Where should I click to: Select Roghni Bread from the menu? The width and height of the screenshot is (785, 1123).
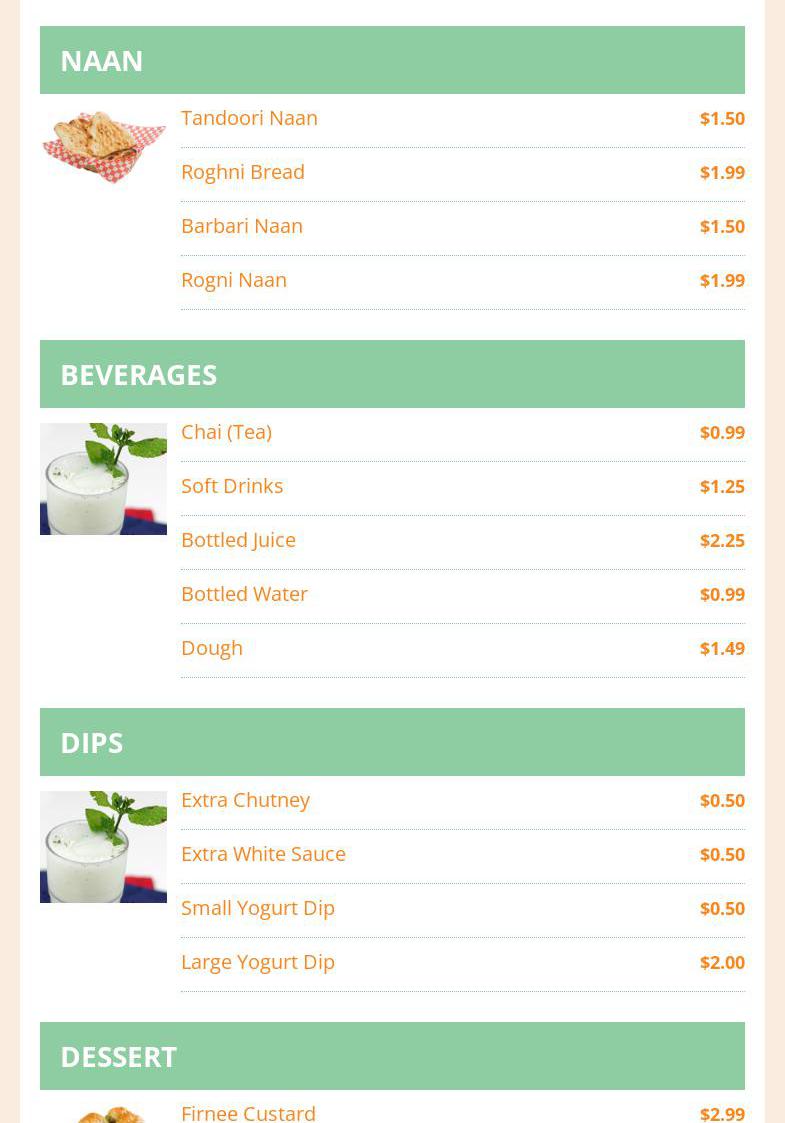tap(243, 172)
